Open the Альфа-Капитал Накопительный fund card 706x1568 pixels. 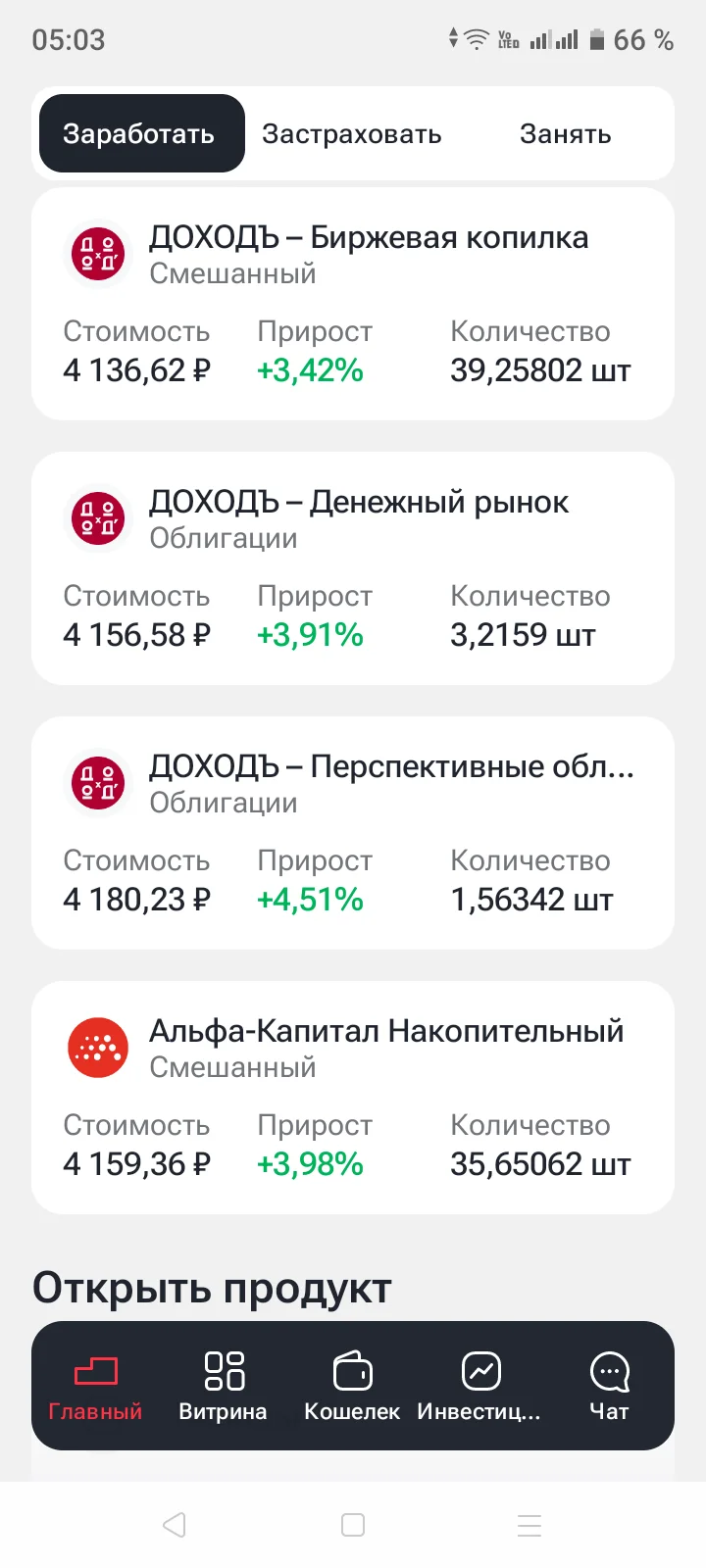pyautogui.click(x=353, y=1098)
